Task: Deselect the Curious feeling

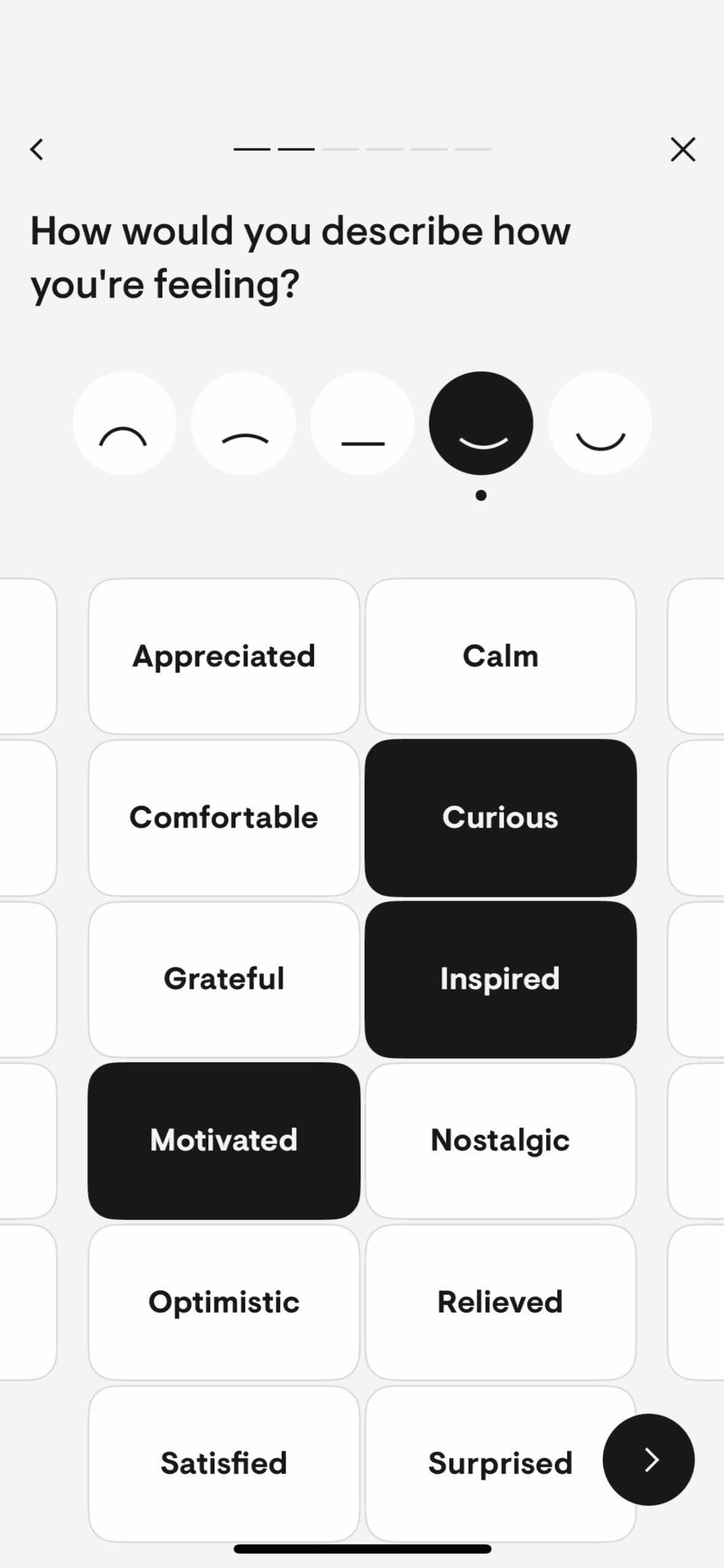Action: tap(501, 817)
